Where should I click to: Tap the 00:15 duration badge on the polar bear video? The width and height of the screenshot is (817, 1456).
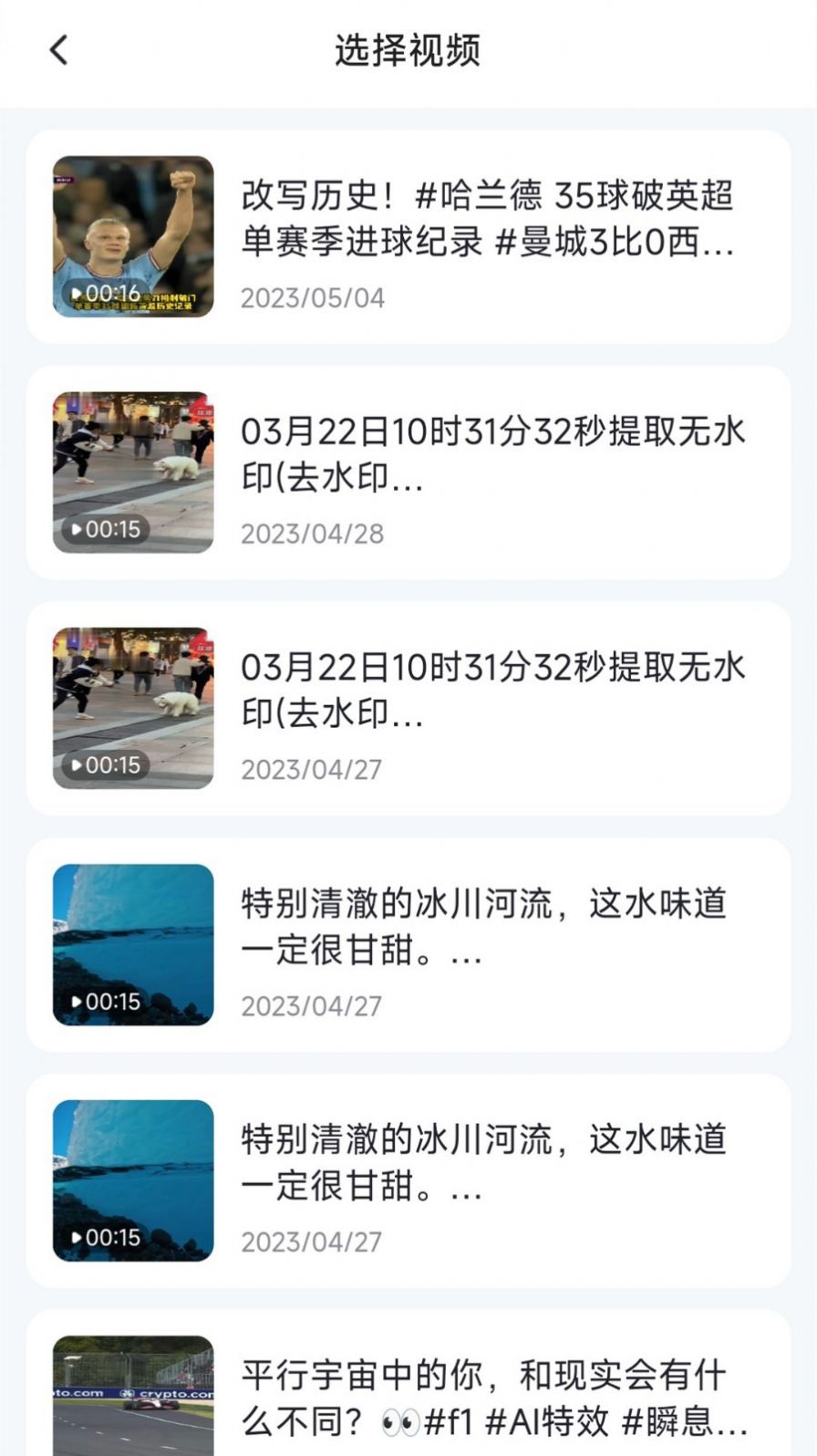[x=102, y=528]
